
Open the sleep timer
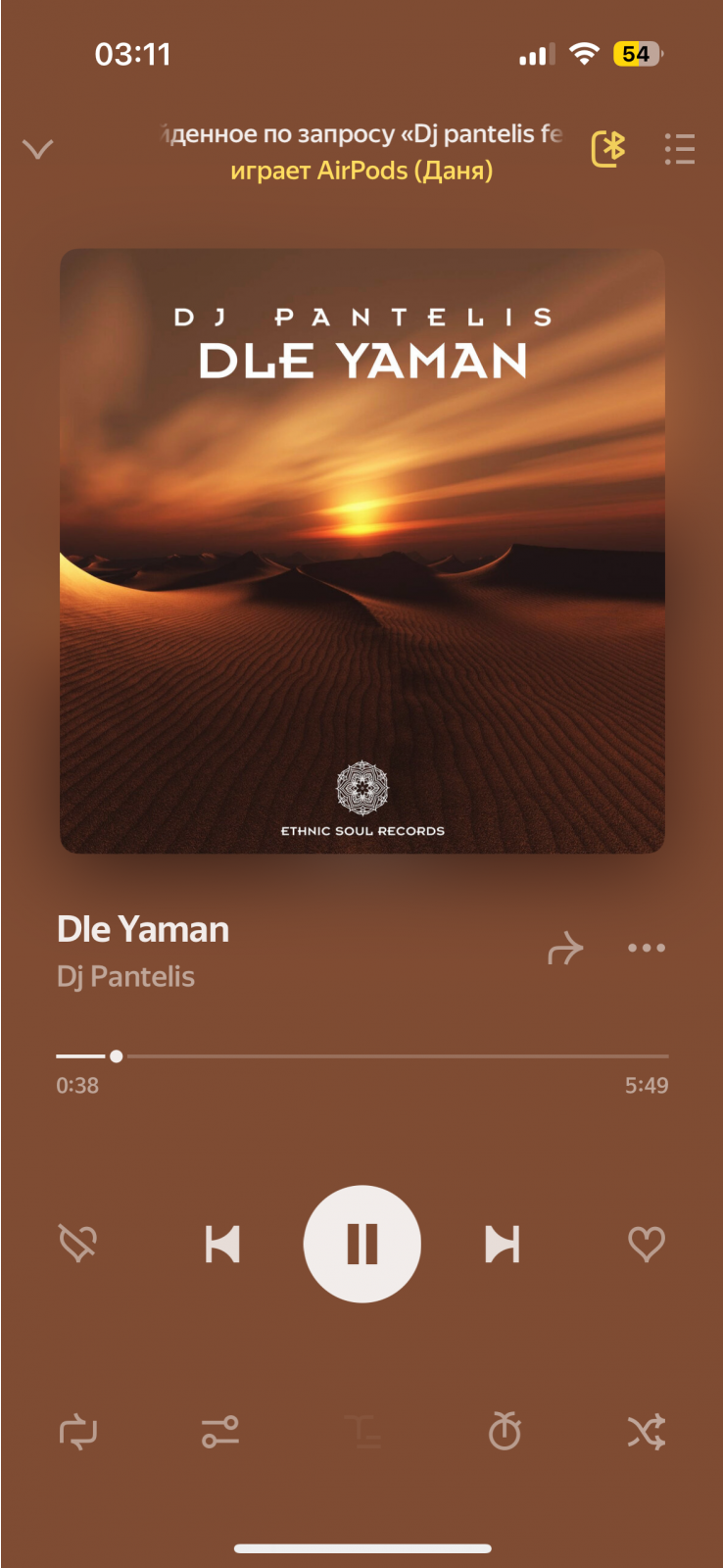click(x=505, y=1432)
